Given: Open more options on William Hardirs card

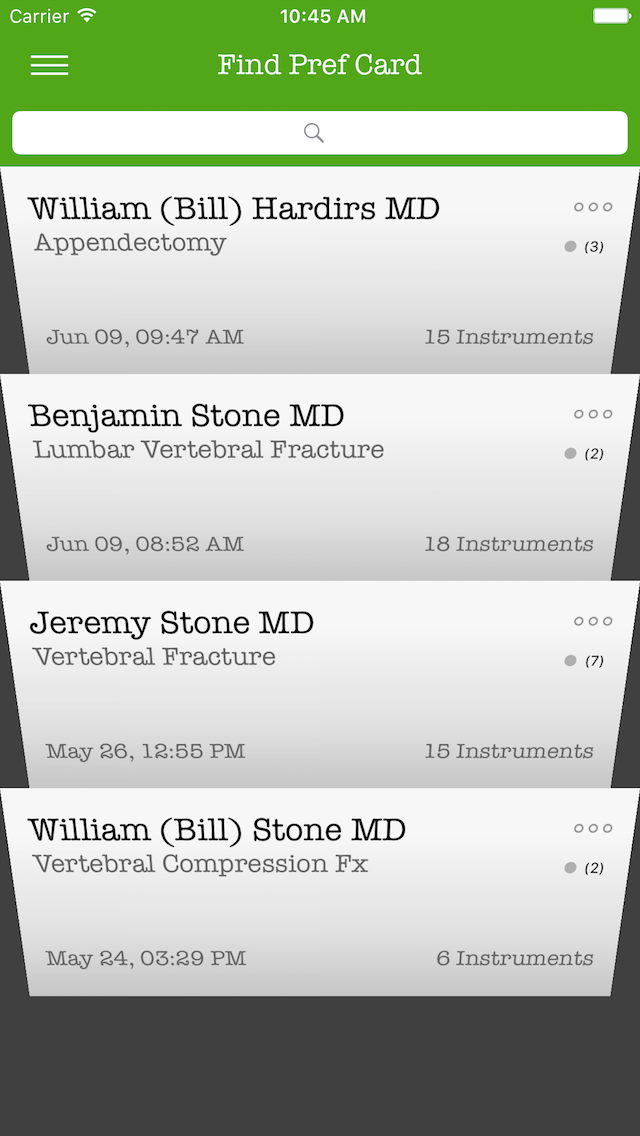Looking at the screenshot, I should [593, 207].
